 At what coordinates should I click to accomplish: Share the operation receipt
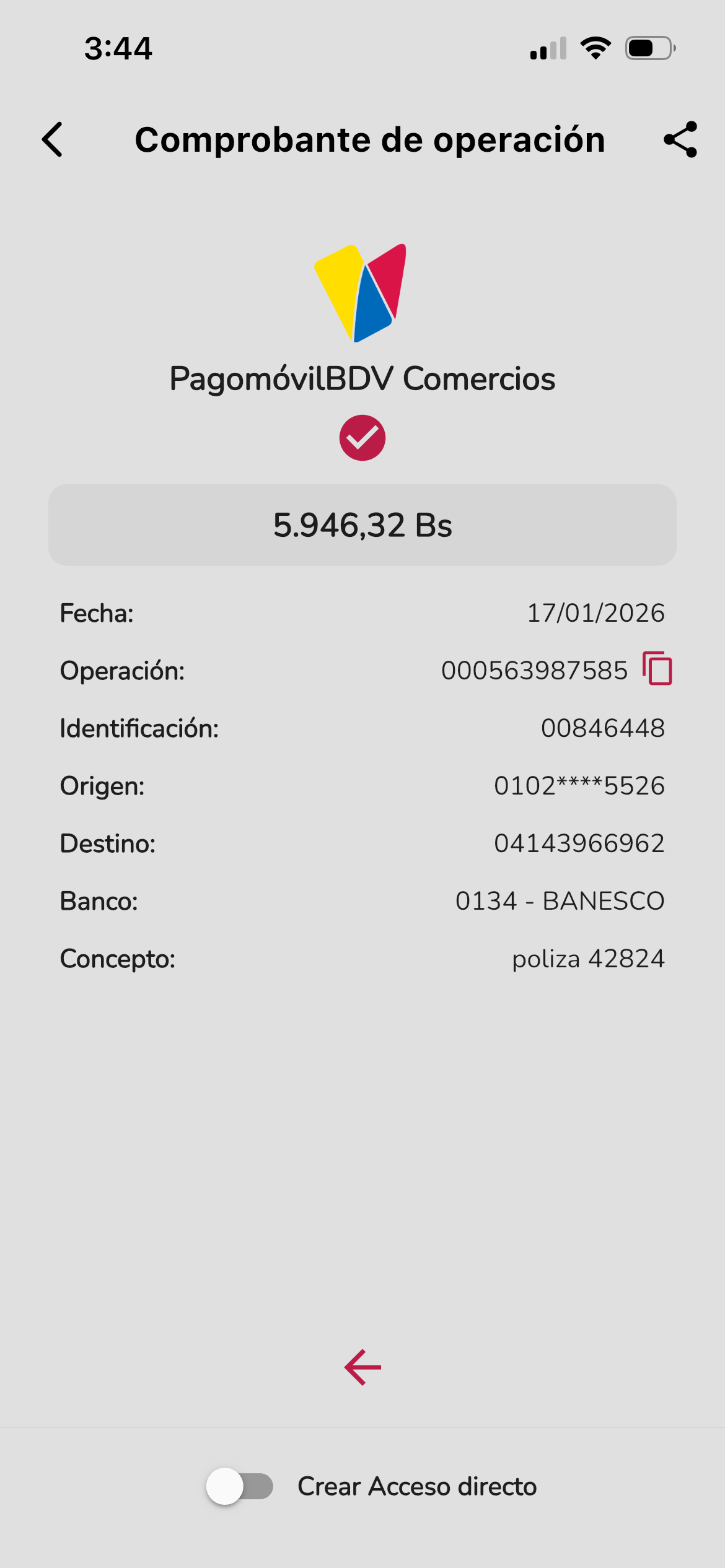pyautogui.click(x=680, y=139)
